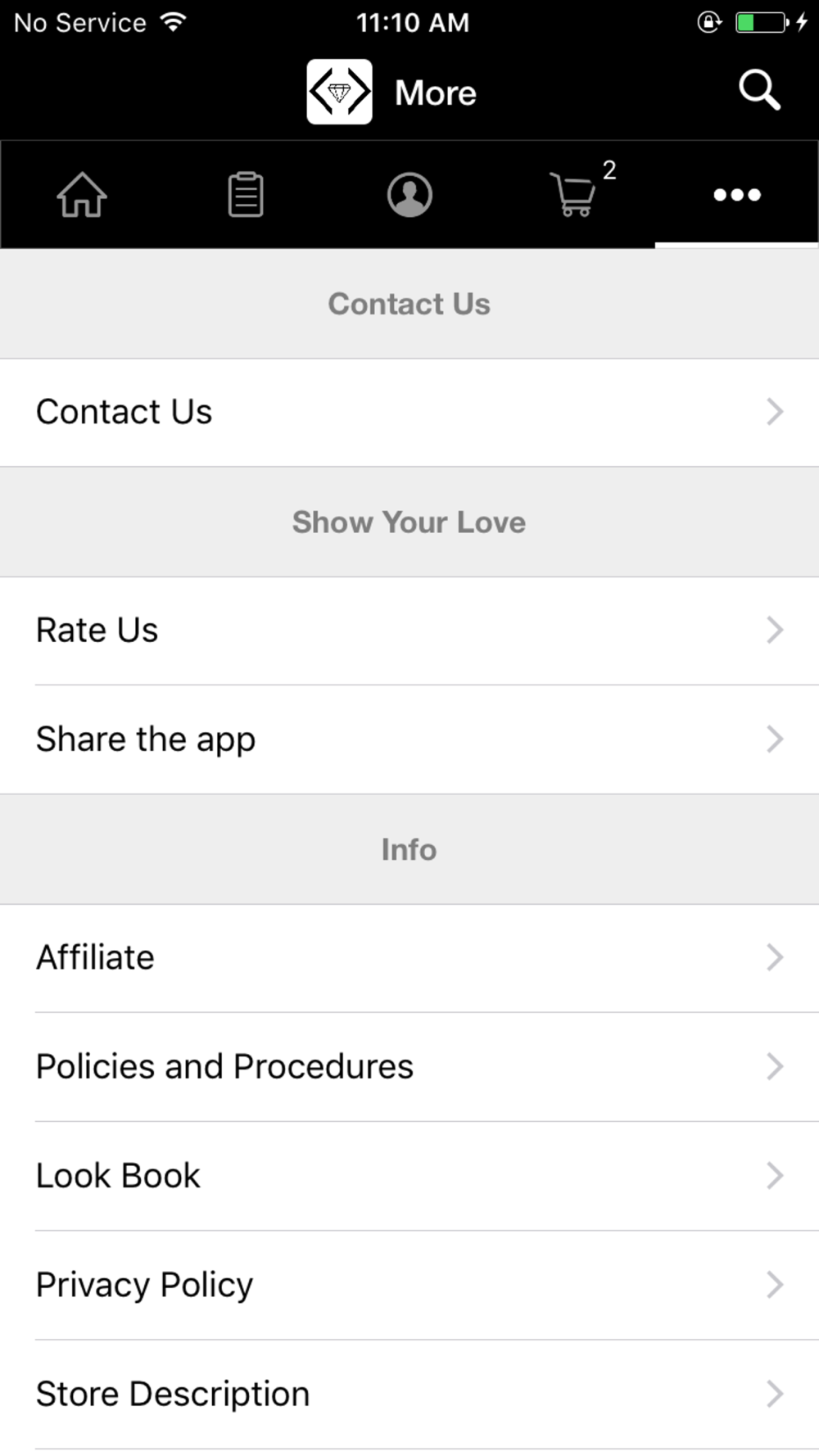Switch to the Home tab
Image resolution: width=819 pixels, height=1456 pixels.
click(x=82, y=194)
